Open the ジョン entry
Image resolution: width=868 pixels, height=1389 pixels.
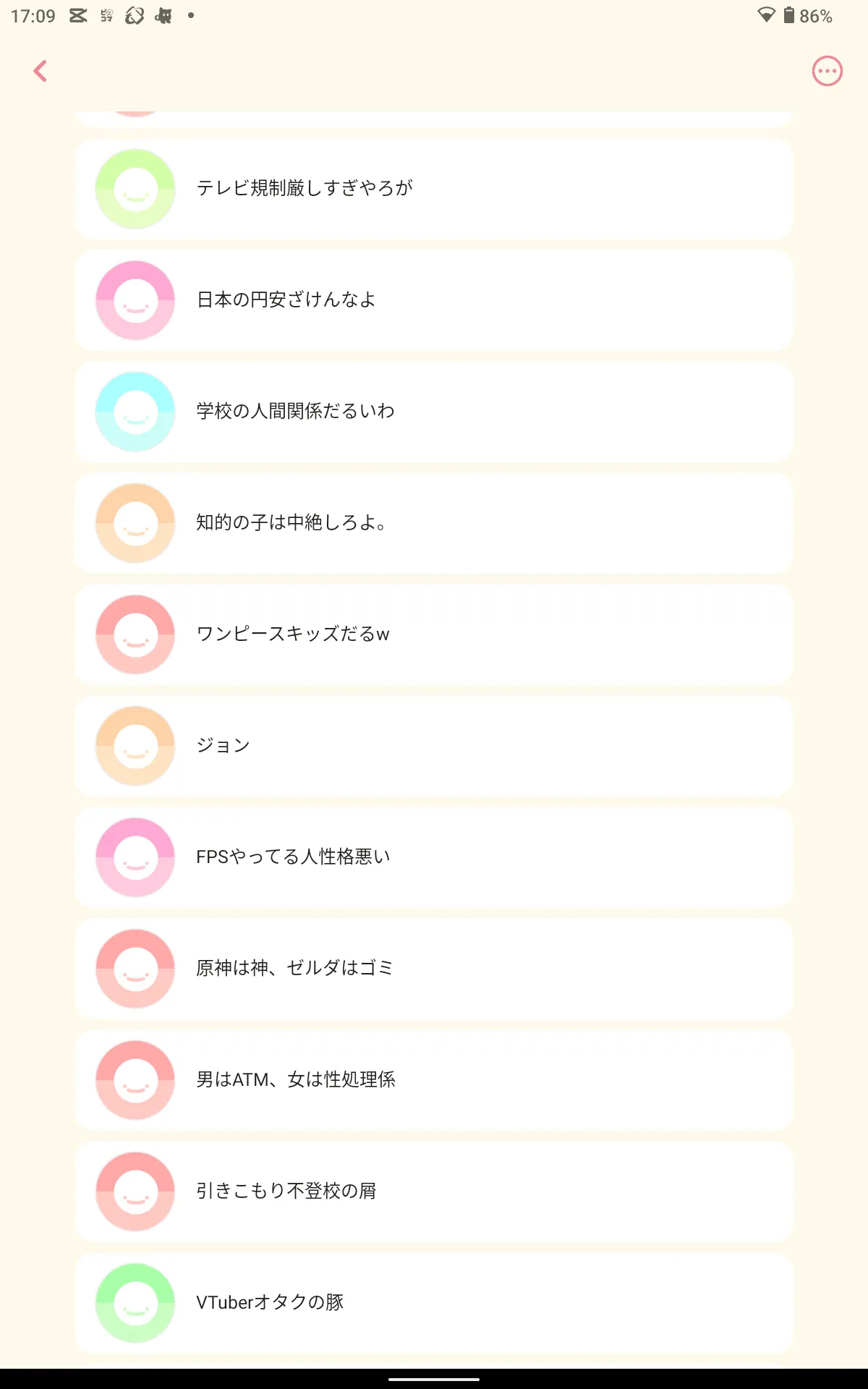[x=434, y=746]
